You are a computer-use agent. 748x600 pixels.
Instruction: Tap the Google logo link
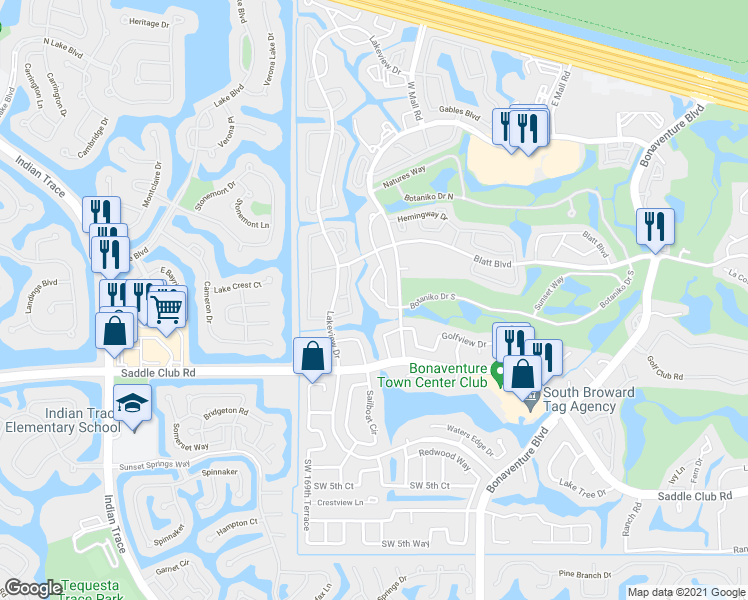(x=33, y=588)
